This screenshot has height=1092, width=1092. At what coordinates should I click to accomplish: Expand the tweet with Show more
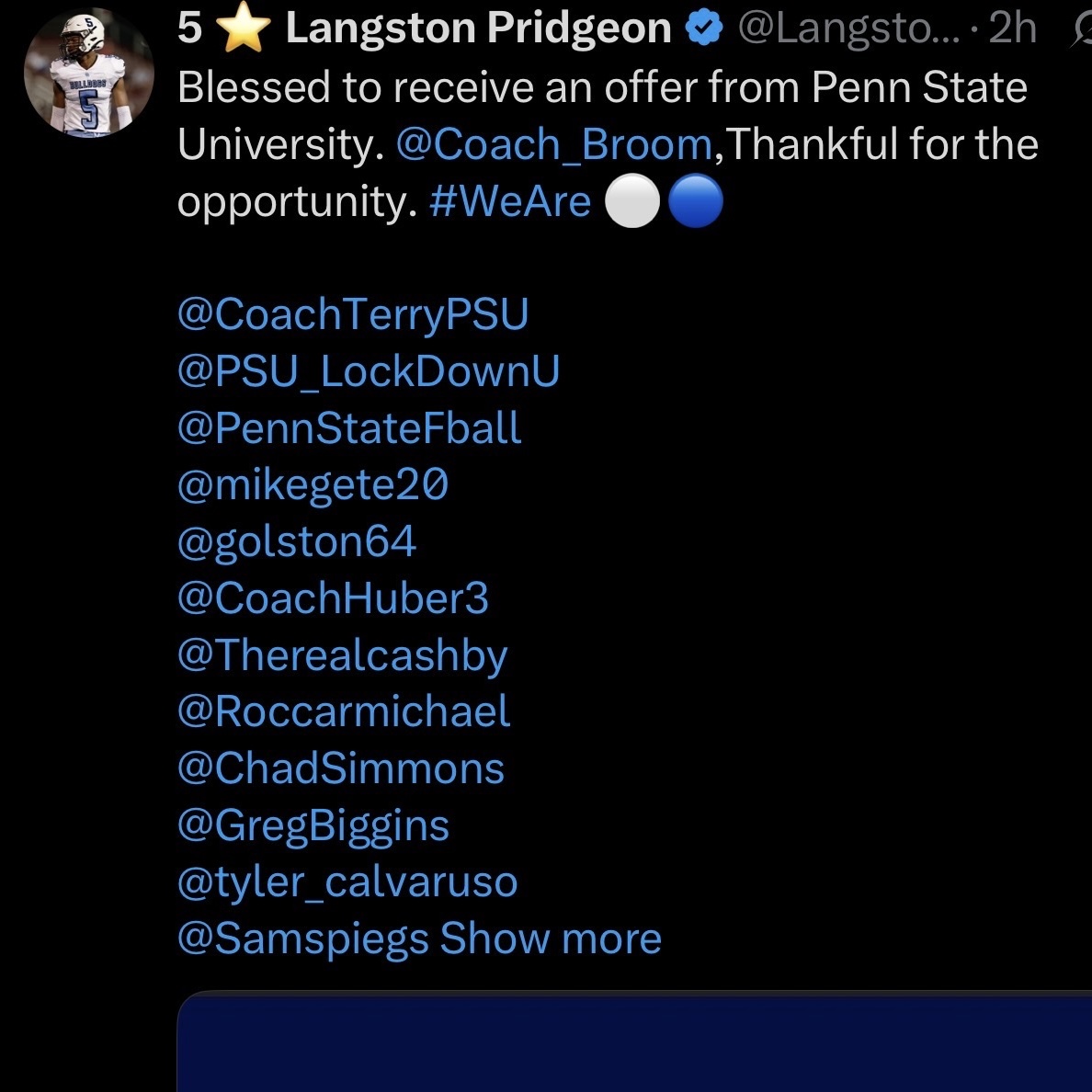tap(551, 938)
